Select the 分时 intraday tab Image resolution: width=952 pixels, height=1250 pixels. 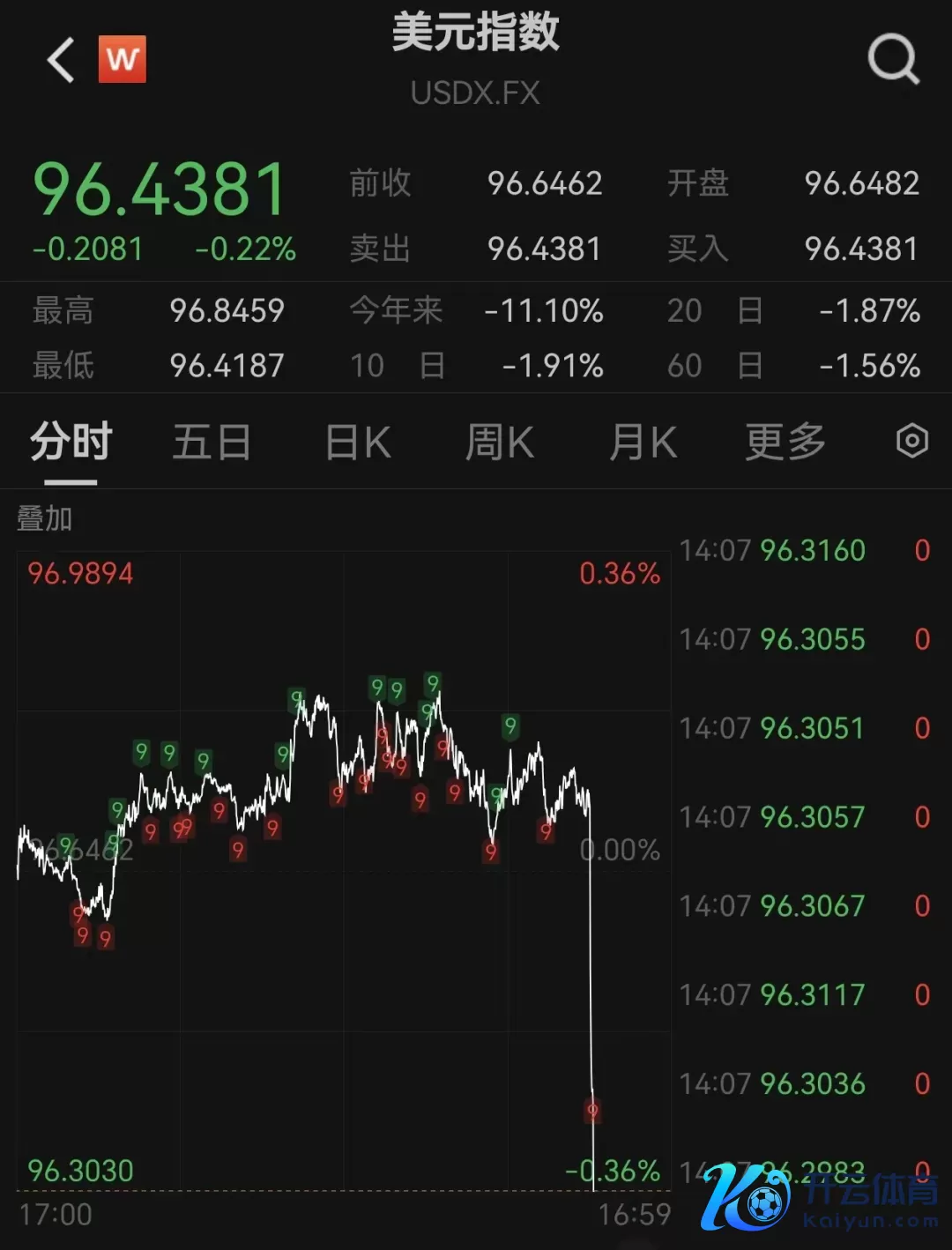(71, 442)
